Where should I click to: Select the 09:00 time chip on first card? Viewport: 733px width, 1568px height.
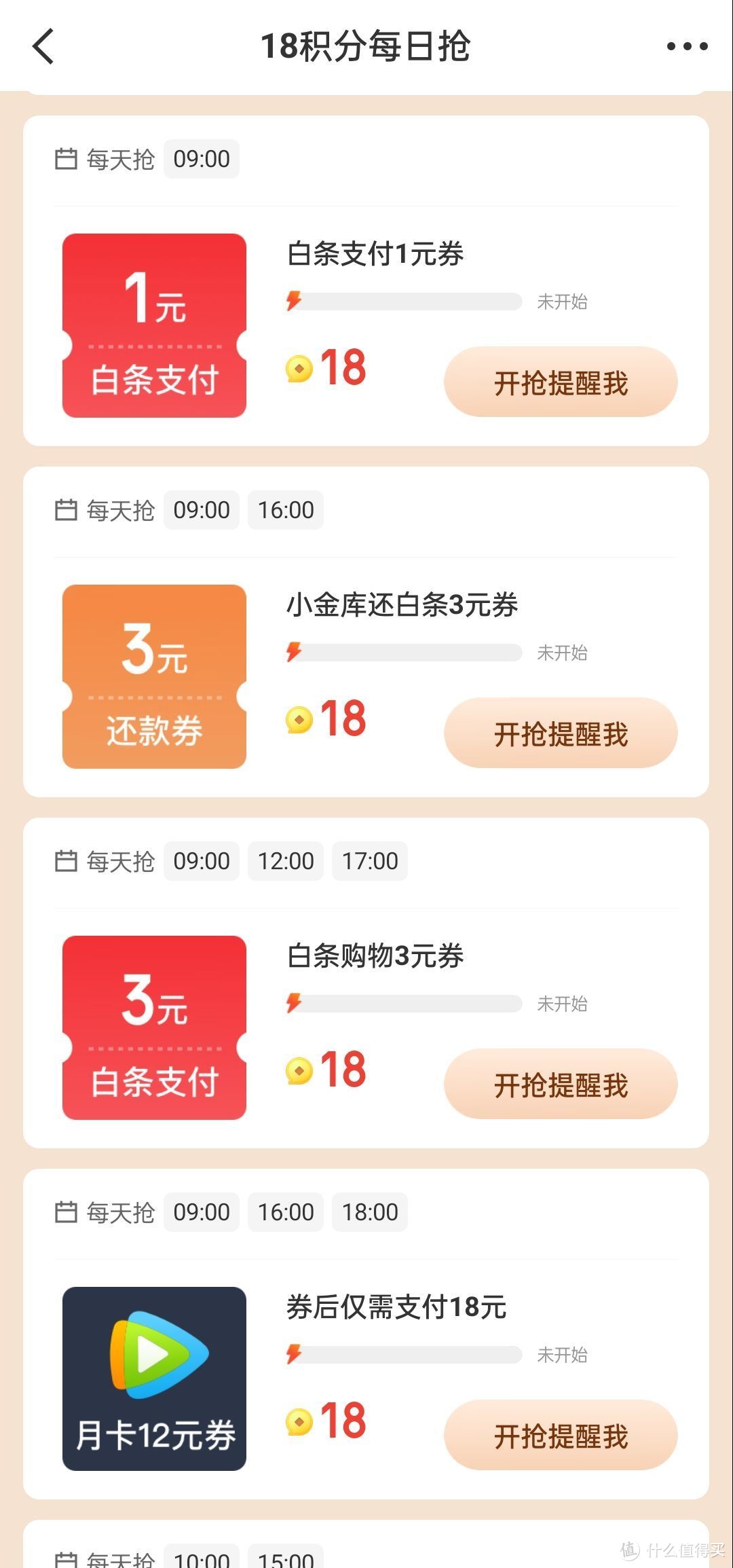click(x=201, y=158)
